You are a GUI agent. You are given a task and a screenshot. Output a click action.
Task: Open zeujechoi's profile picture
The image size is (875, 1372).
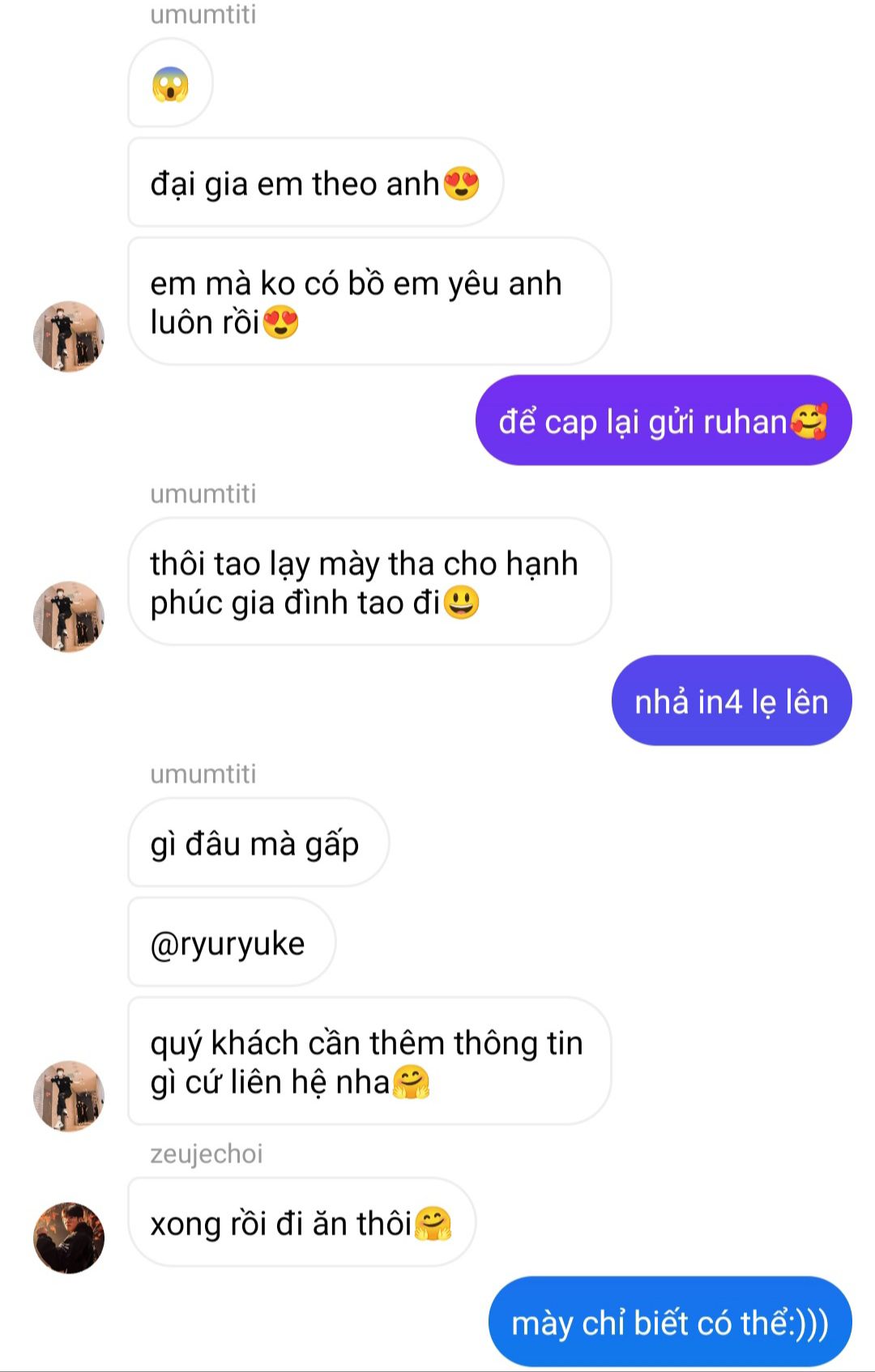(69, 1238)
